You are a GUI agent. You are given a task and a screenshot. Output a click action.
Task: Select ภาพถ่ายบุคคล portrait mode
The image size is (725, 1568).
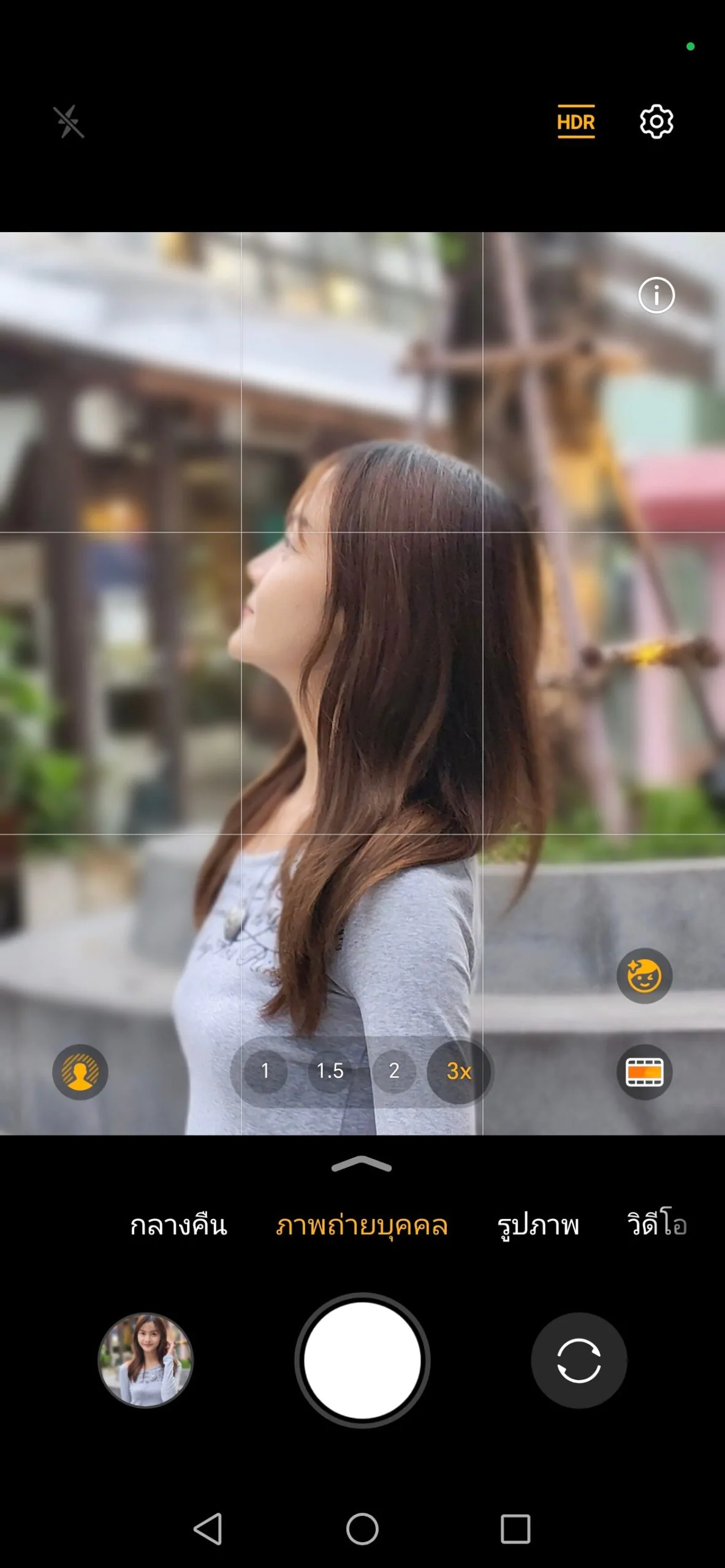[x=362, y=1226]
